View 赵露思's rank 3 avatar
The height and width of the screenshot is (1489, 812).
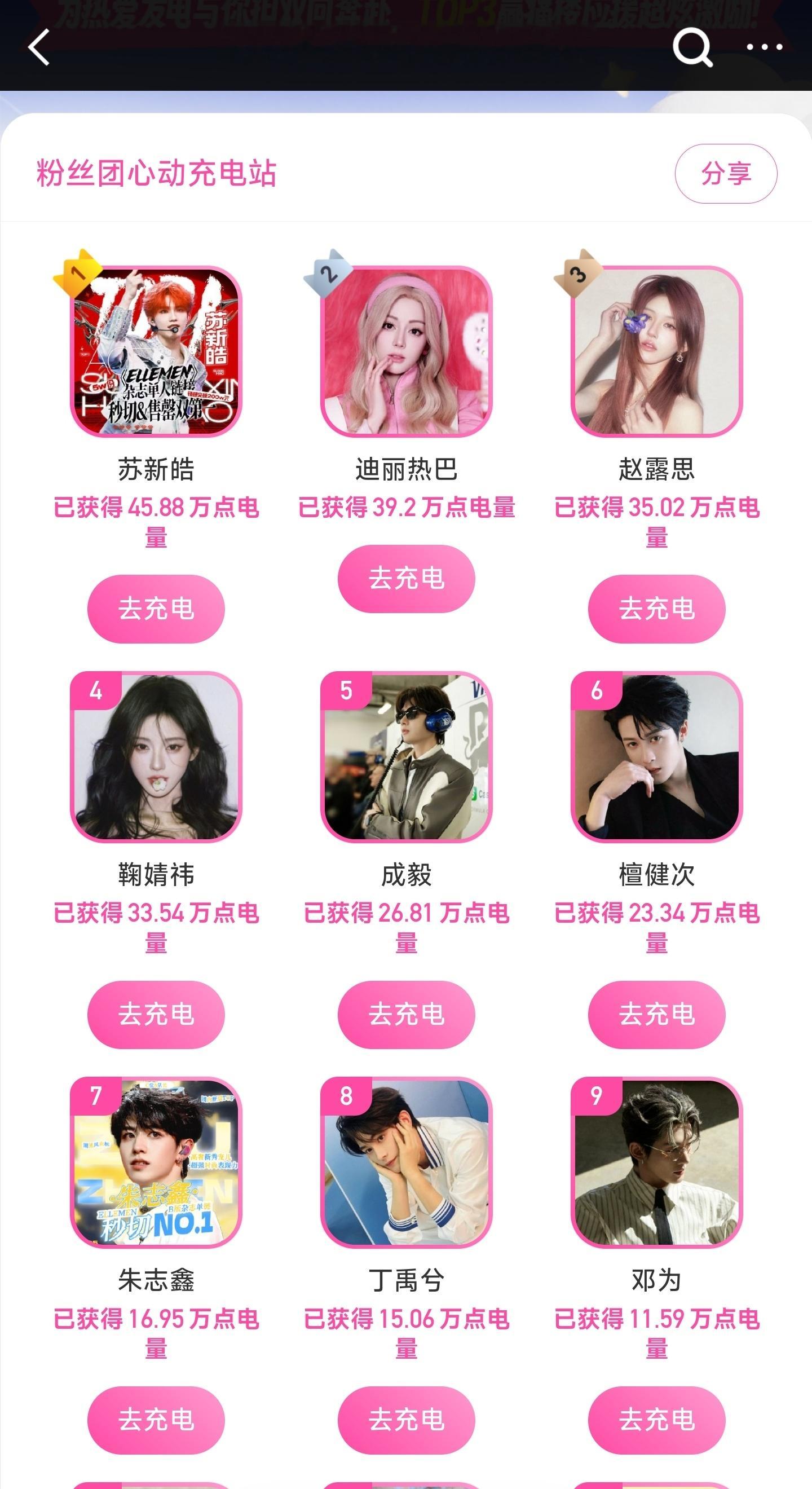click(656, 351)
